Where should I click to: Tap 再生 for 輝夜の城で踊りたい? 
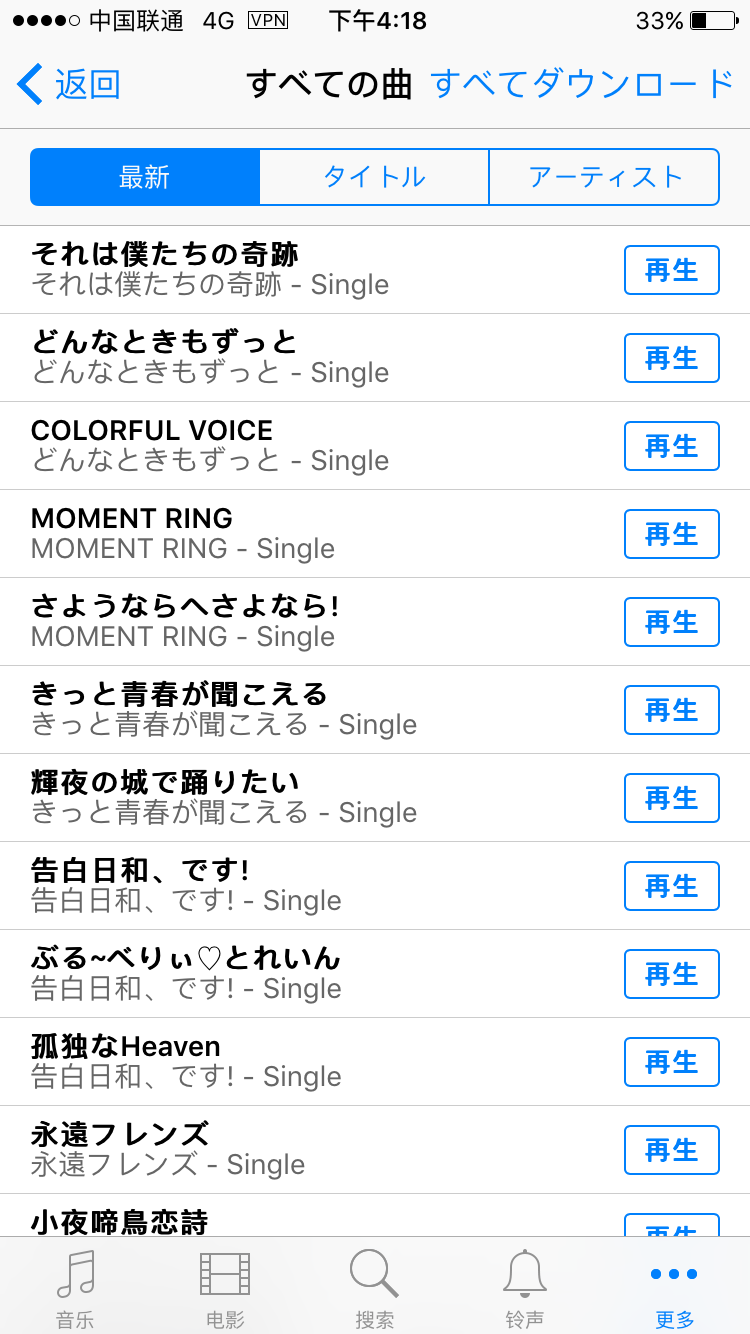tap(671, 798)
